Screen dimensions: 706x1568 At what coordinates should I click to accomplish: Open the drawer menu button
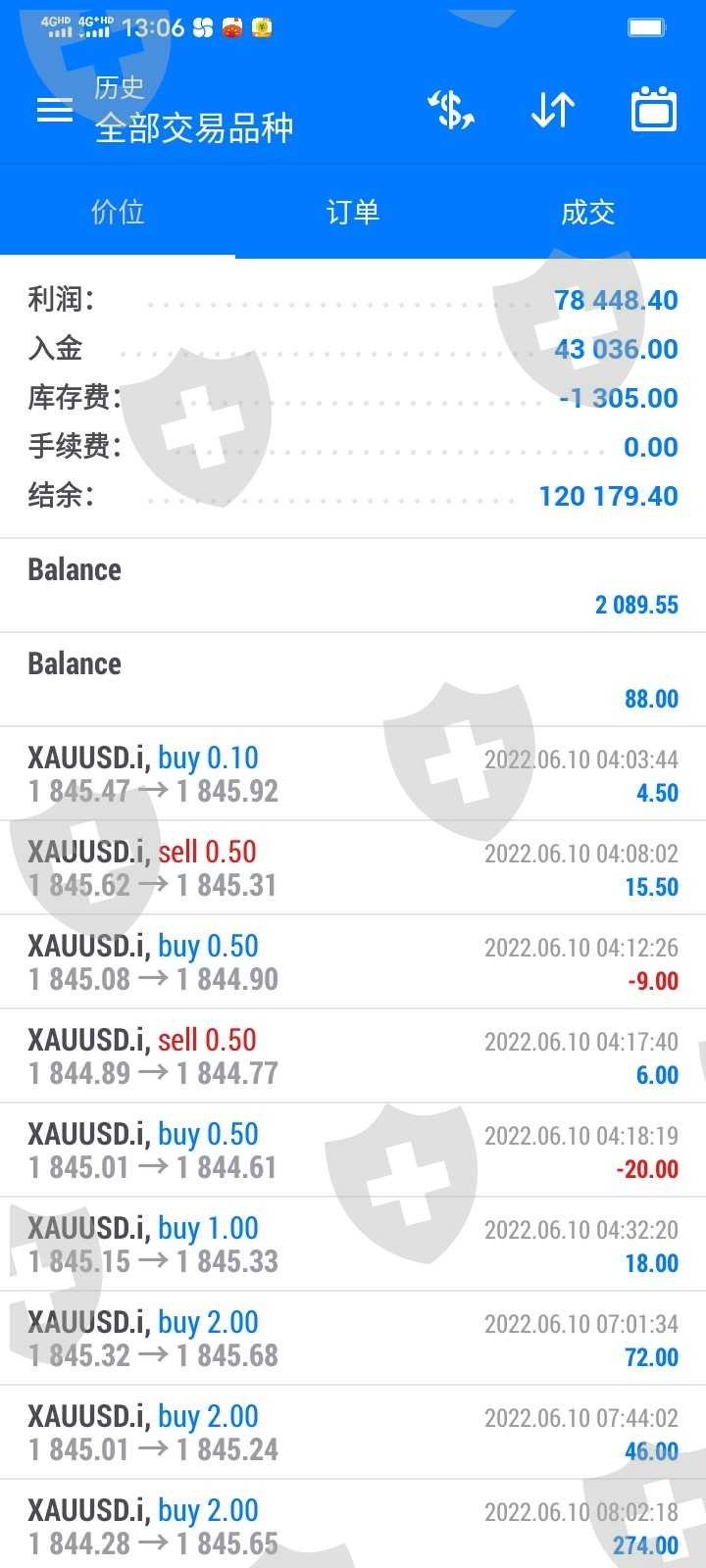[x=54, y=110]
